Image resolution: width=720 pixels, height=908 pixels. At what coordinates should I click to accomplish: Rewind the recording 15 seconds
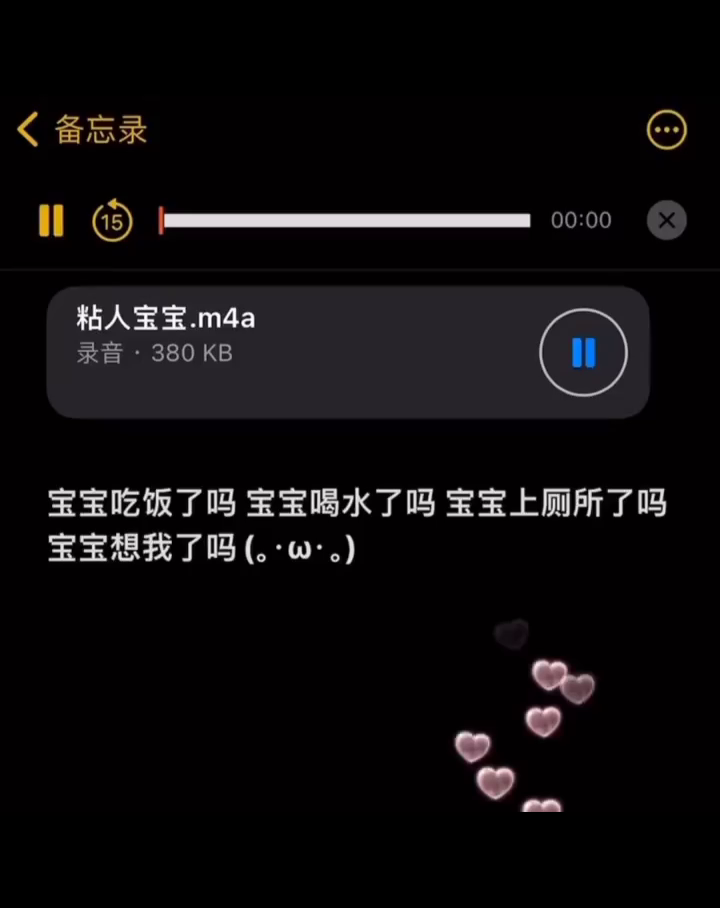pos(112,220)
